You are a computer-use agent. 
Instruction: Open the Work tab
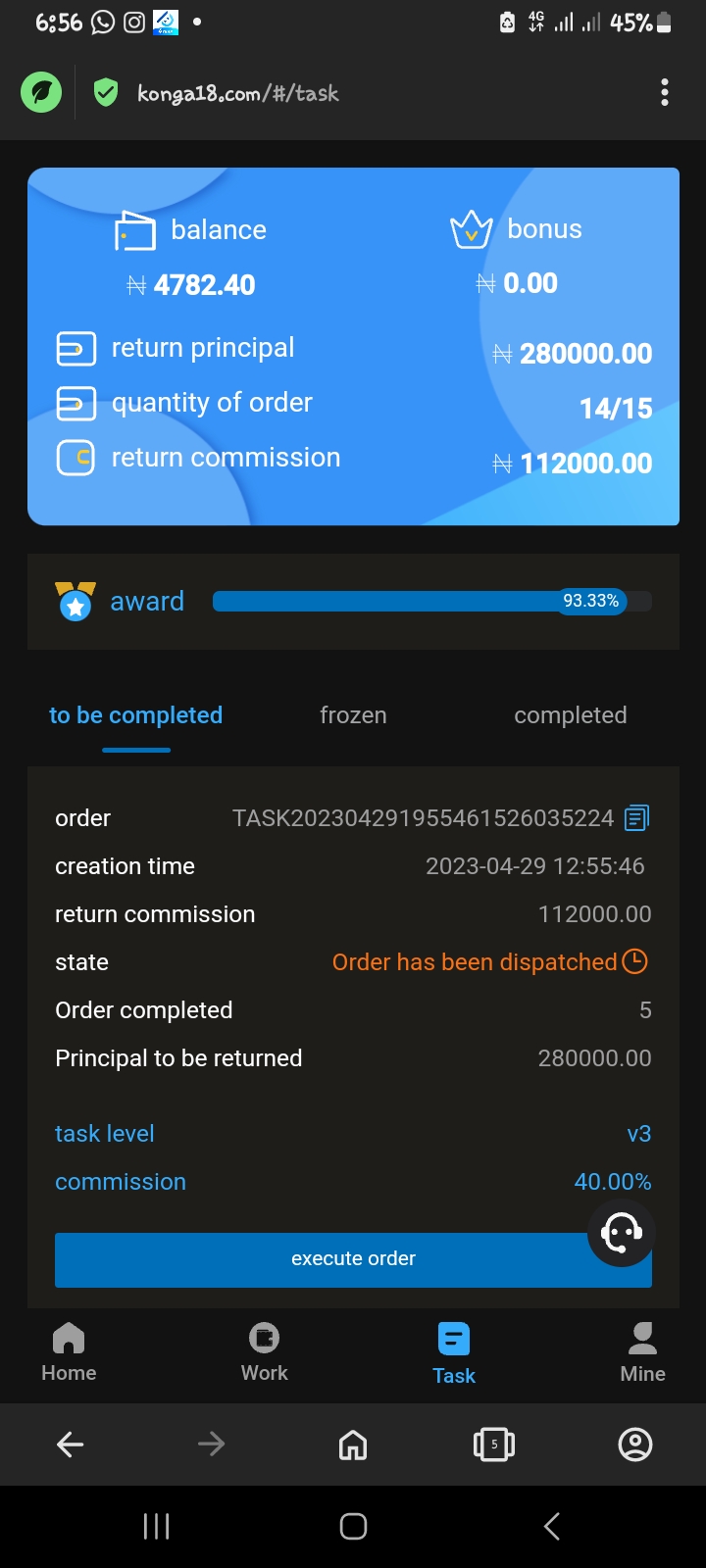point(265,1352)
